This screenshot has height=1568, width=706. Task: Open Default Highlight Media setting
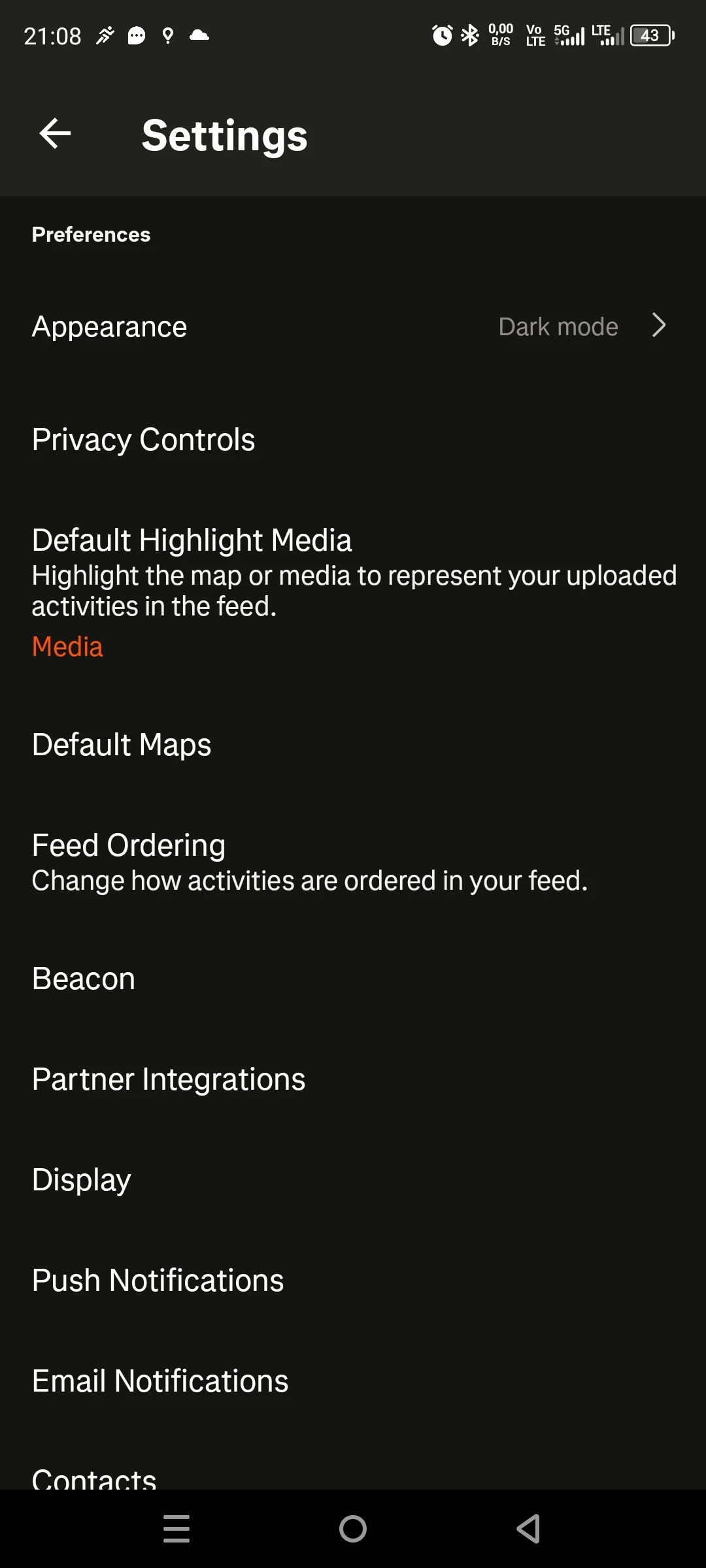353,592
